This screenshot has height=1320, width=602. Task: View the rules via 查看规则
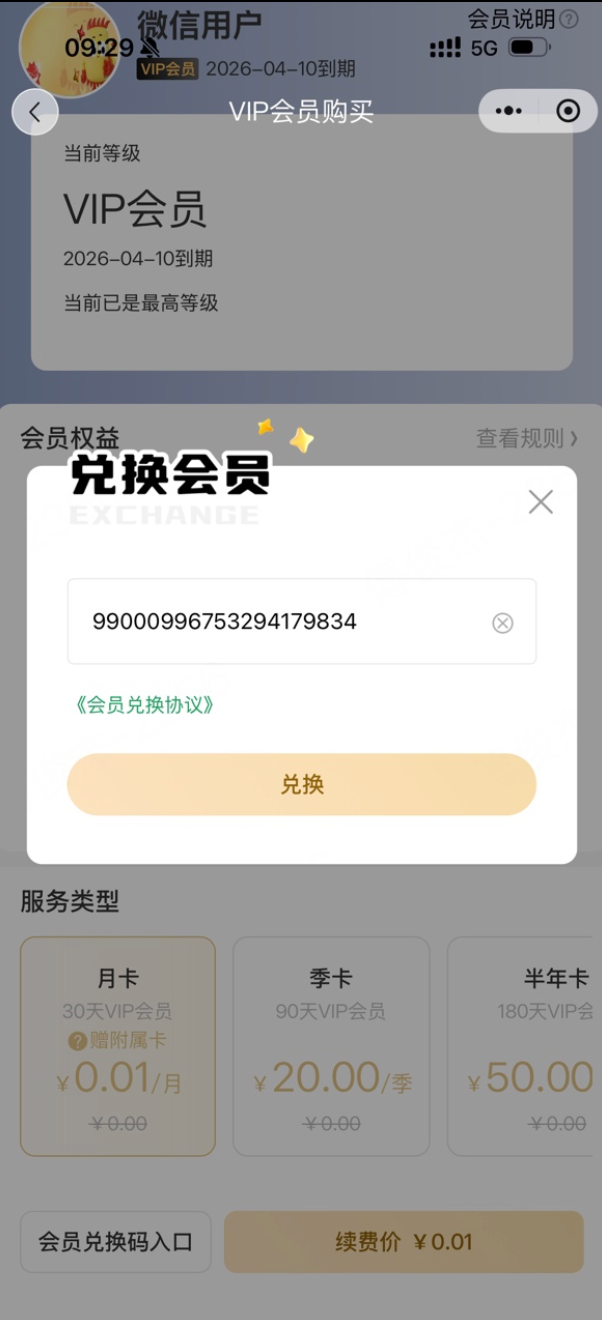pyautogui.click(x=526, y=438)
